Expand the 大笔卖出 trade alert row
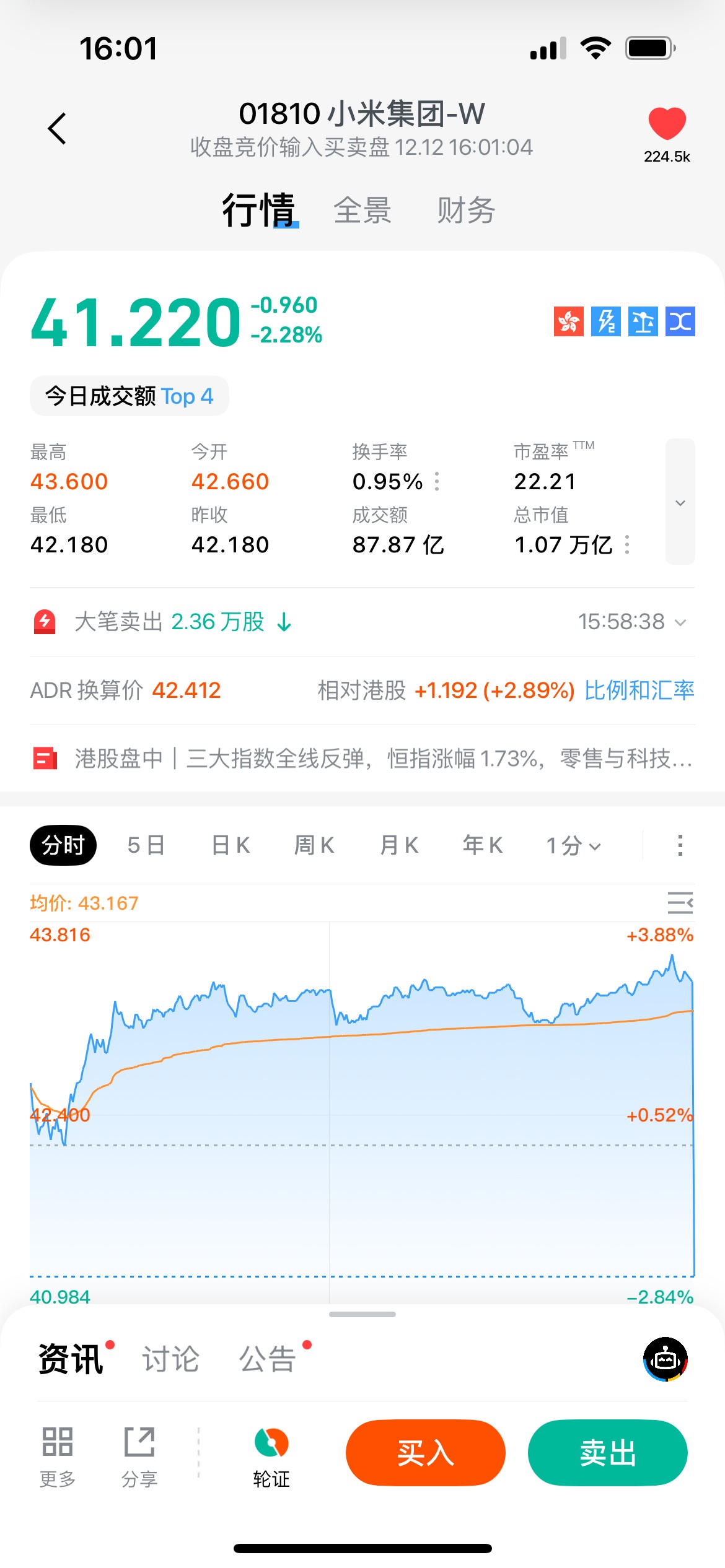Screen dimensions: 725x1568 point(679,622)
